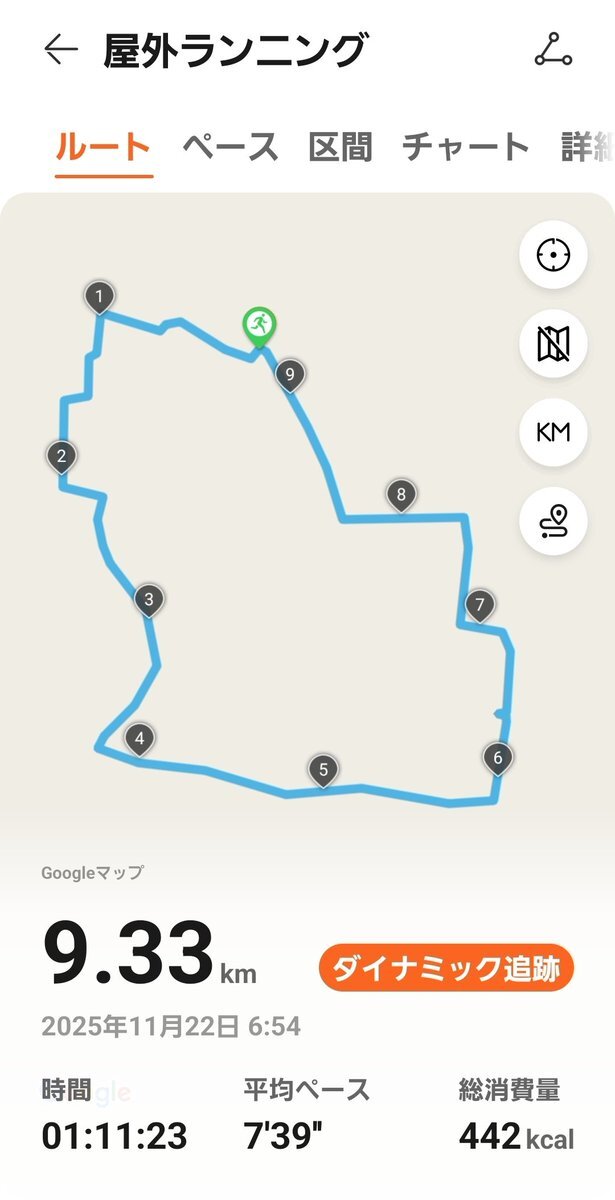Switch to the partially visible 詳細 tab

click(587, 148)
